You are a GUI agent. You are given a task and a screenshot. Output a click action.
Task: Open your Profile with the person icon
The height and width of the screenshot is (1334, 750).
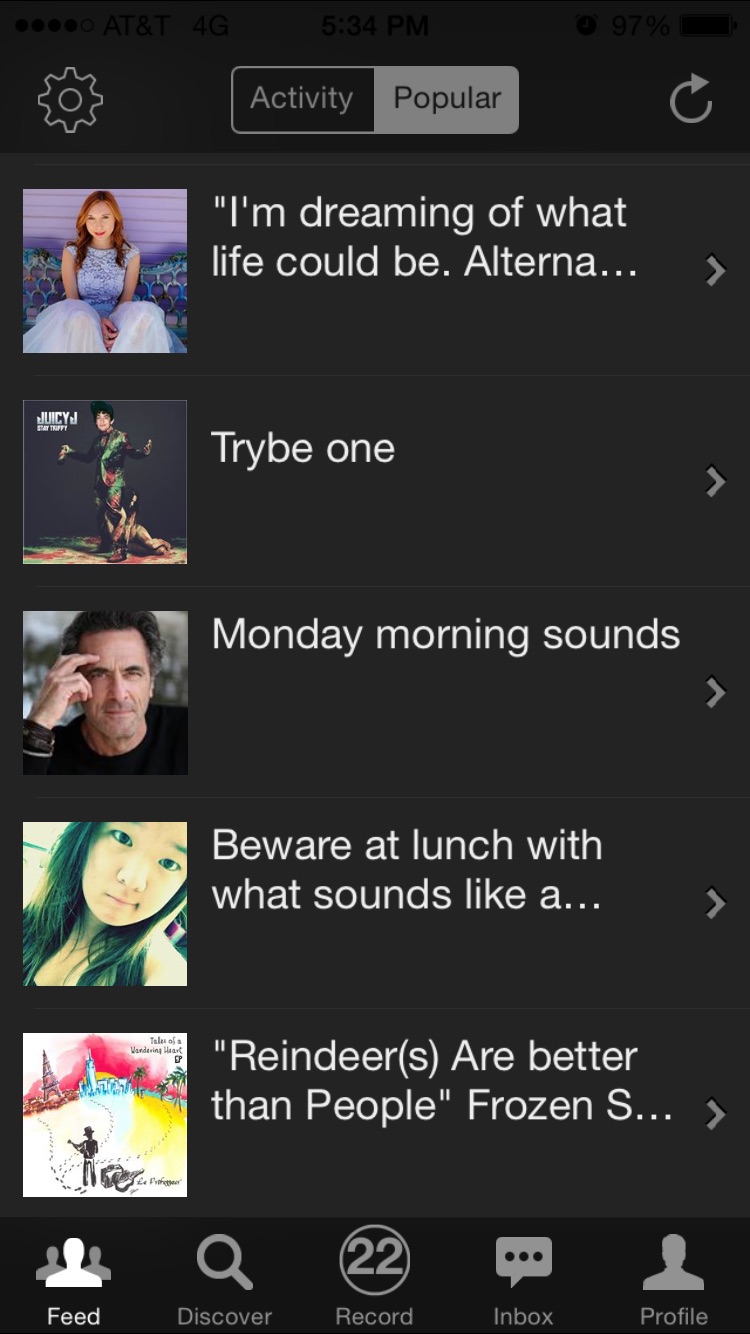click(673, 1264)
